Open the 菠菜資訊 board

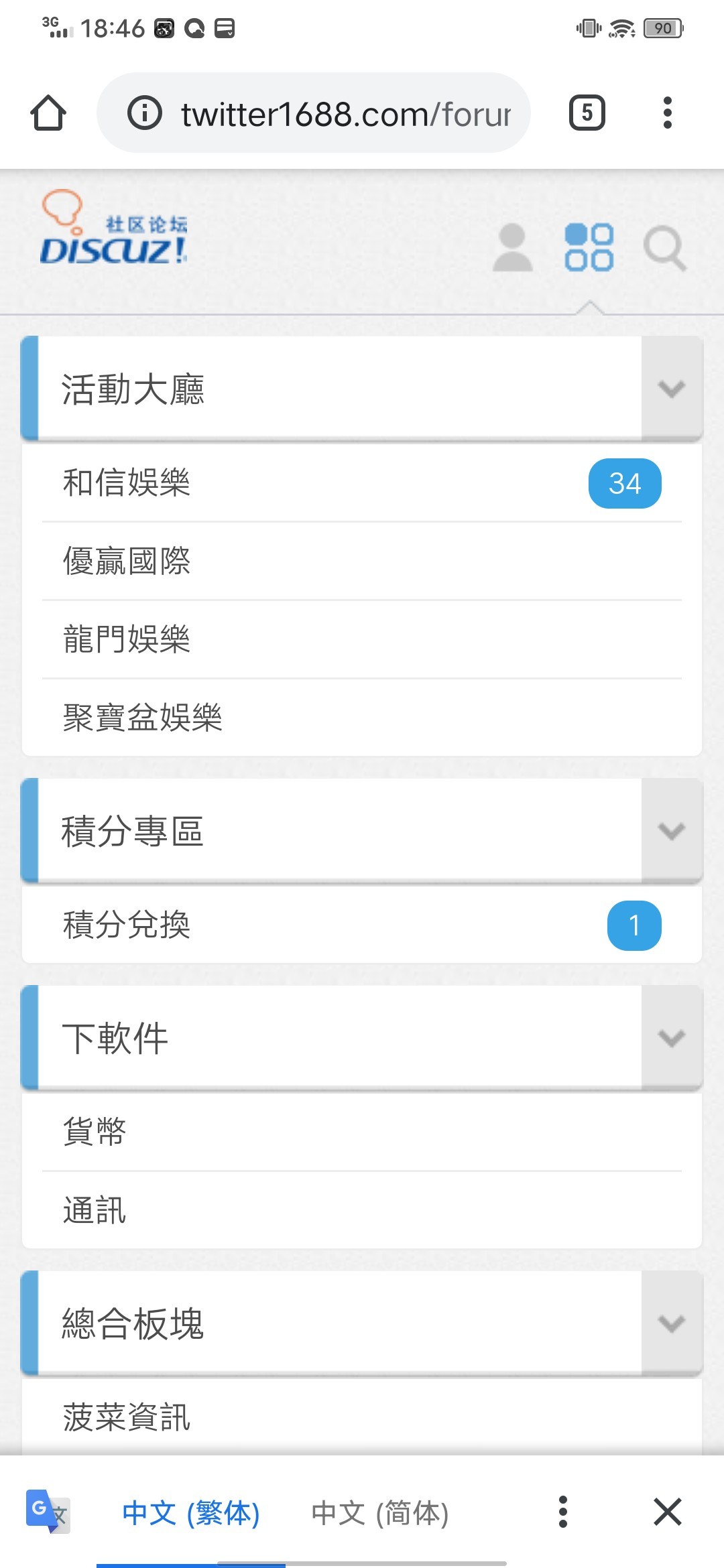coord(127,1417)
